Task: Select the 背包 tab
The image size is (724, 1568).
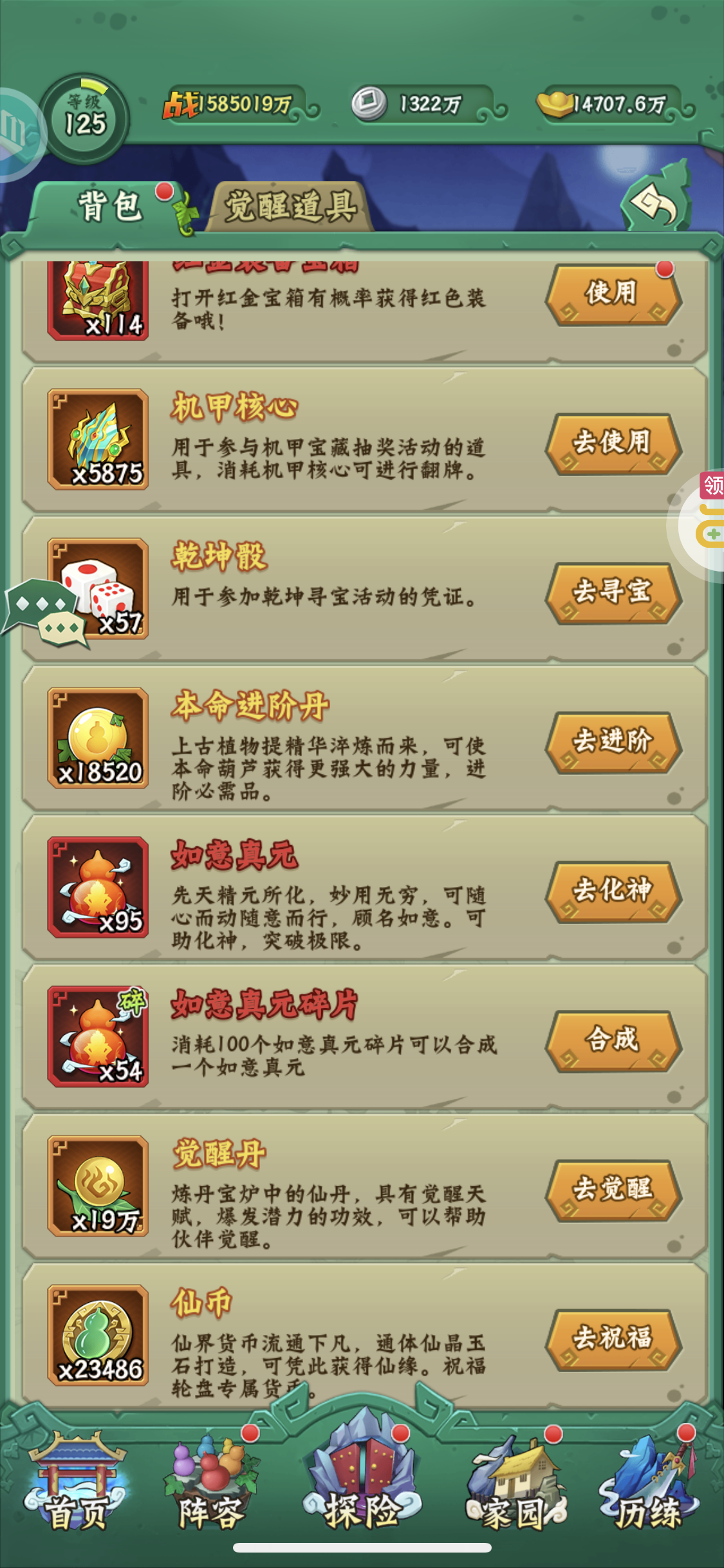Action: [x=109, y=207]
